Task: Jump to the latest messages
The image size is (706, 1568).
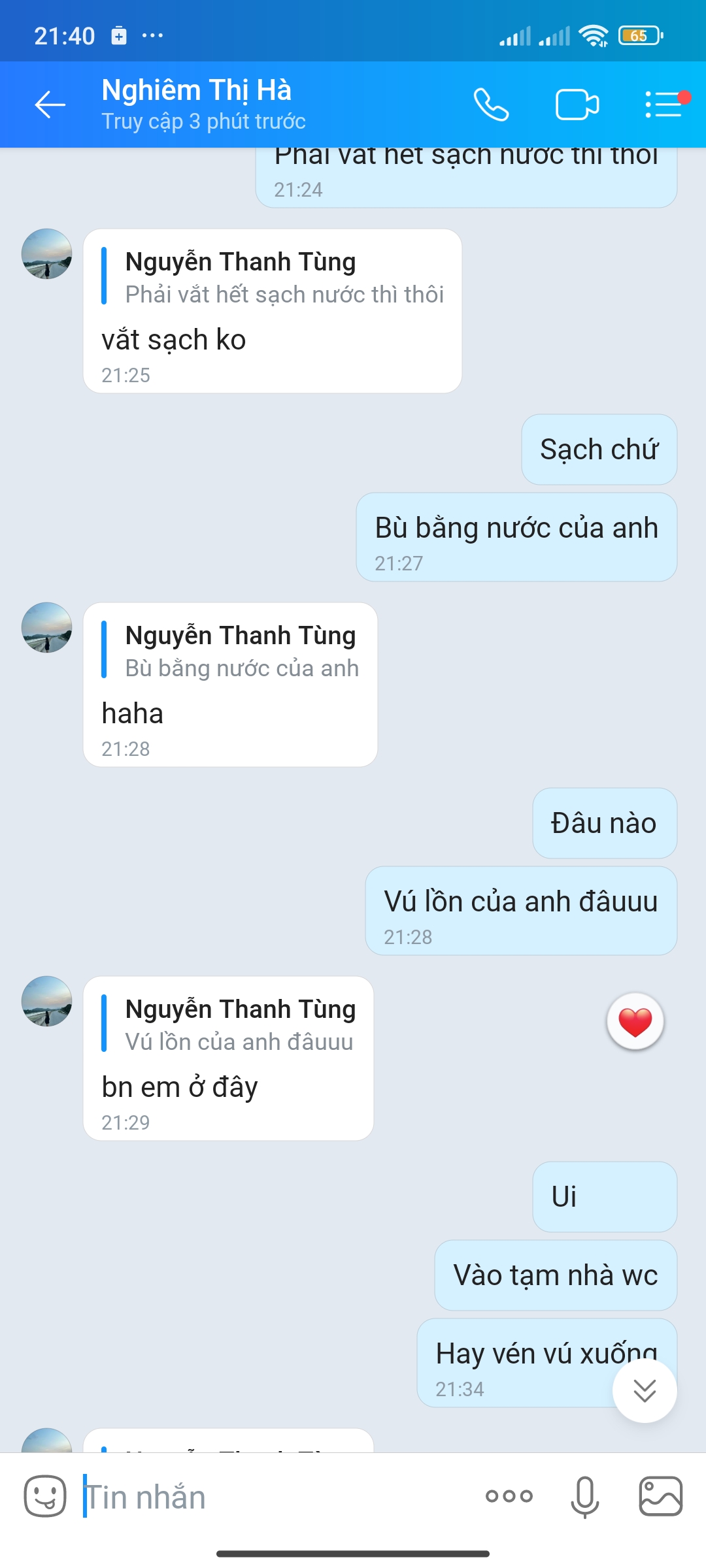Action: click(645, 1390)
